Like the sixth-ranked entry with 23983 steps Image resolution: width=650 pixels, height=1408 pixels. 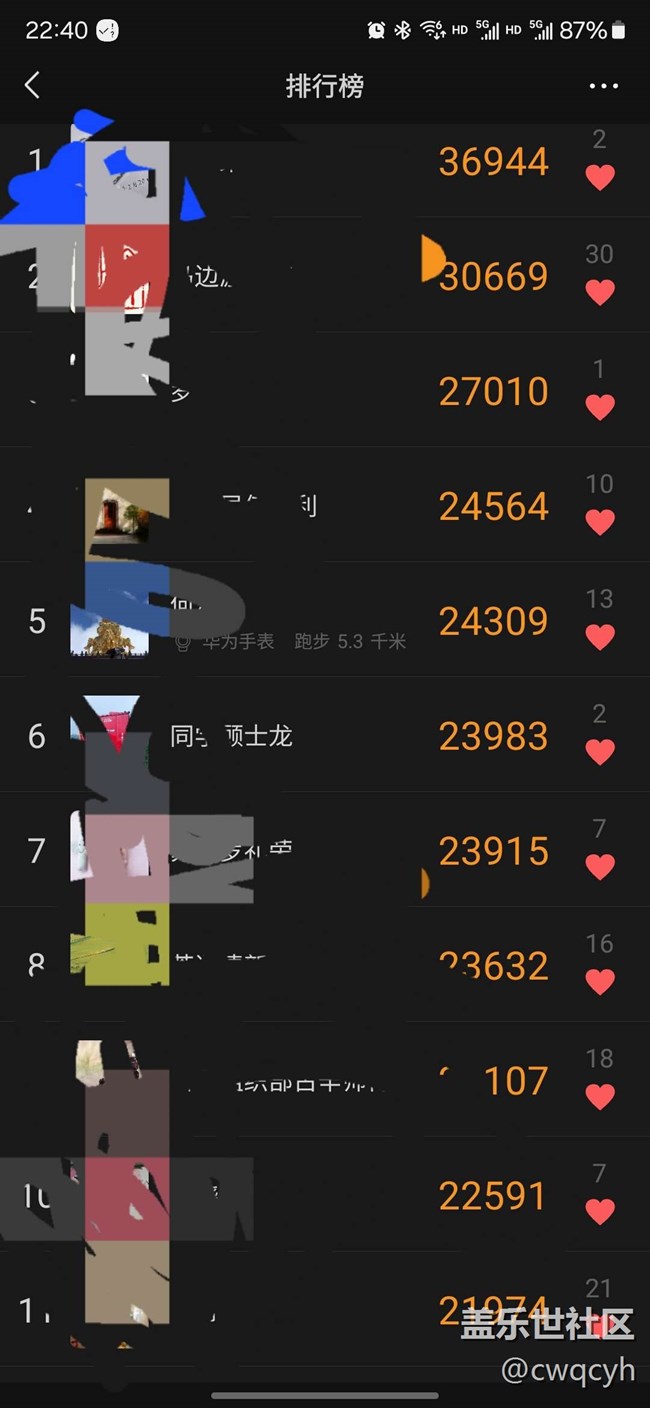[x=599, y=752]
